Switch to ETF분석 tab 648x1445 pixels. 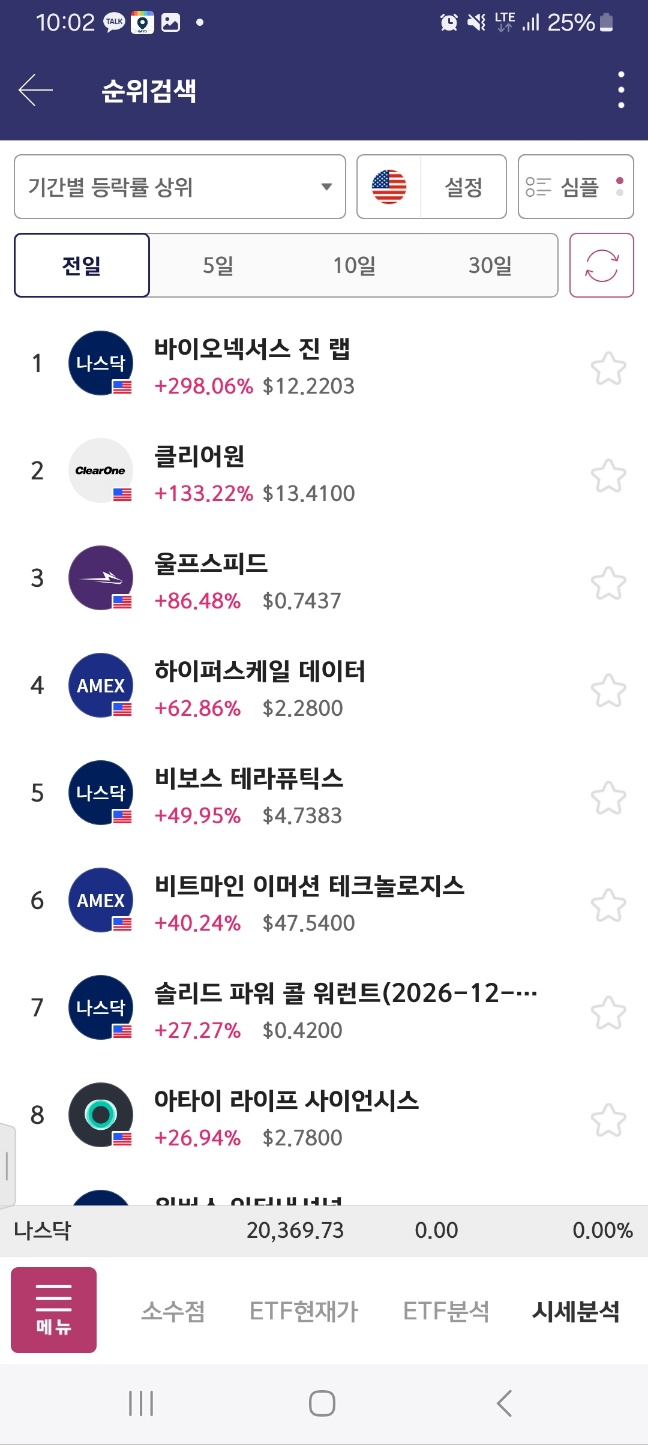click(446, 1311)
